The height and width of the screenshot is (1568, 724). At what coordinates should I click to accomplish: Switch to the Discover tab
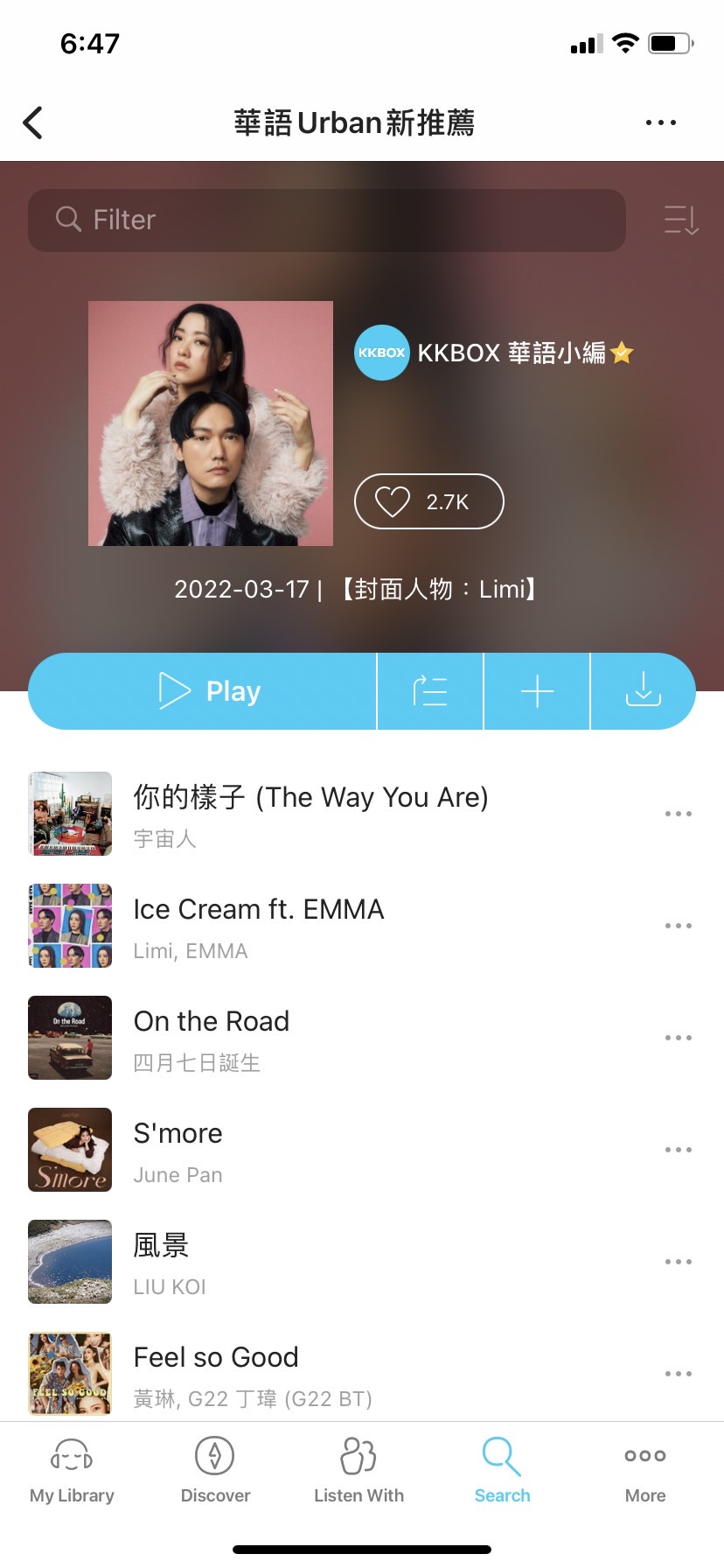(x=215, y=1472)
